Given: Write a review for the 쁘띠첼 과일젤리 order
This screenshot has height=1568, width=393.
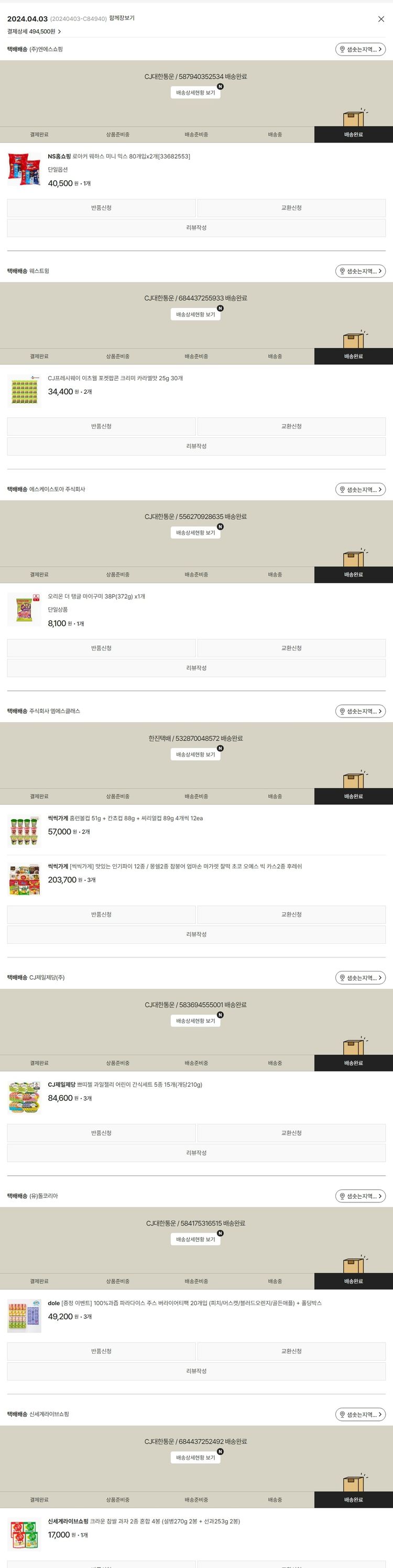Looking at the screenshot, I should [196, 1153].
